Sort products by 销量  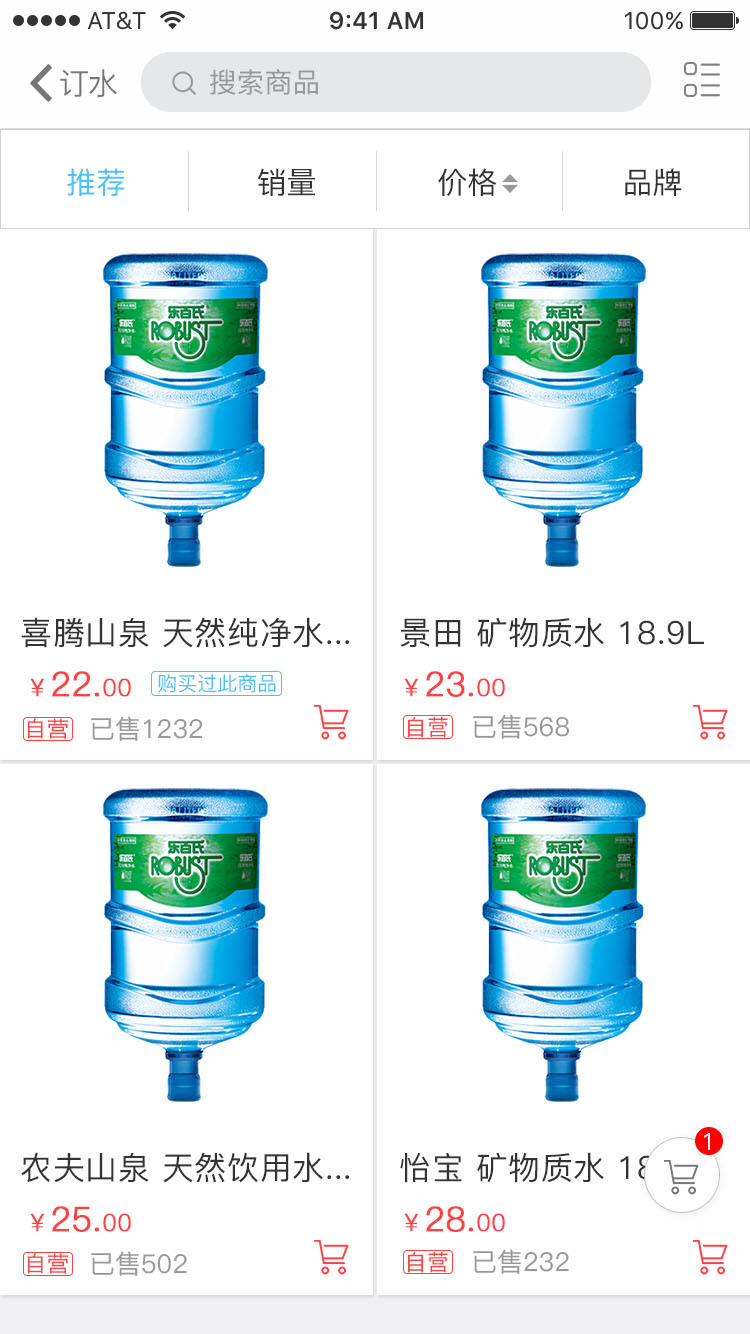[286, 182]
